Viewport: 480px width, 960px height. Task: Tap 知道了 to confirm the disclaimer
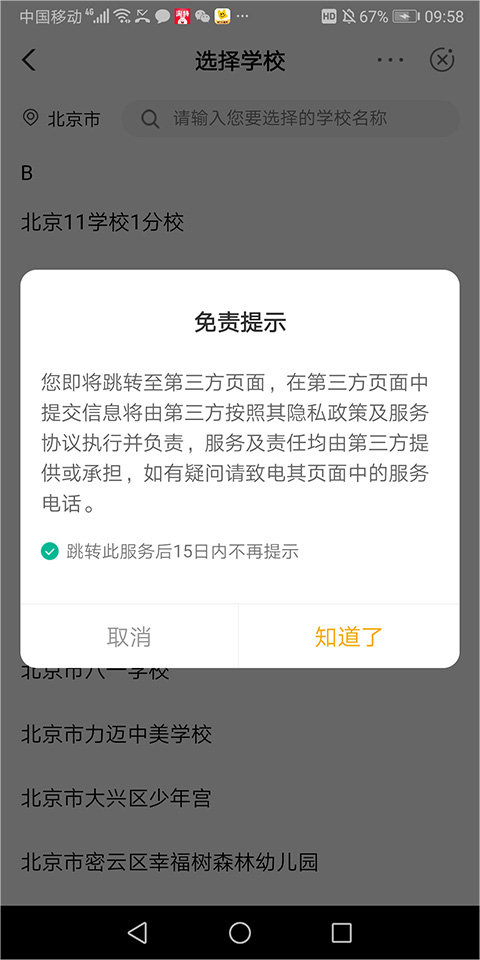pos(348,637)
